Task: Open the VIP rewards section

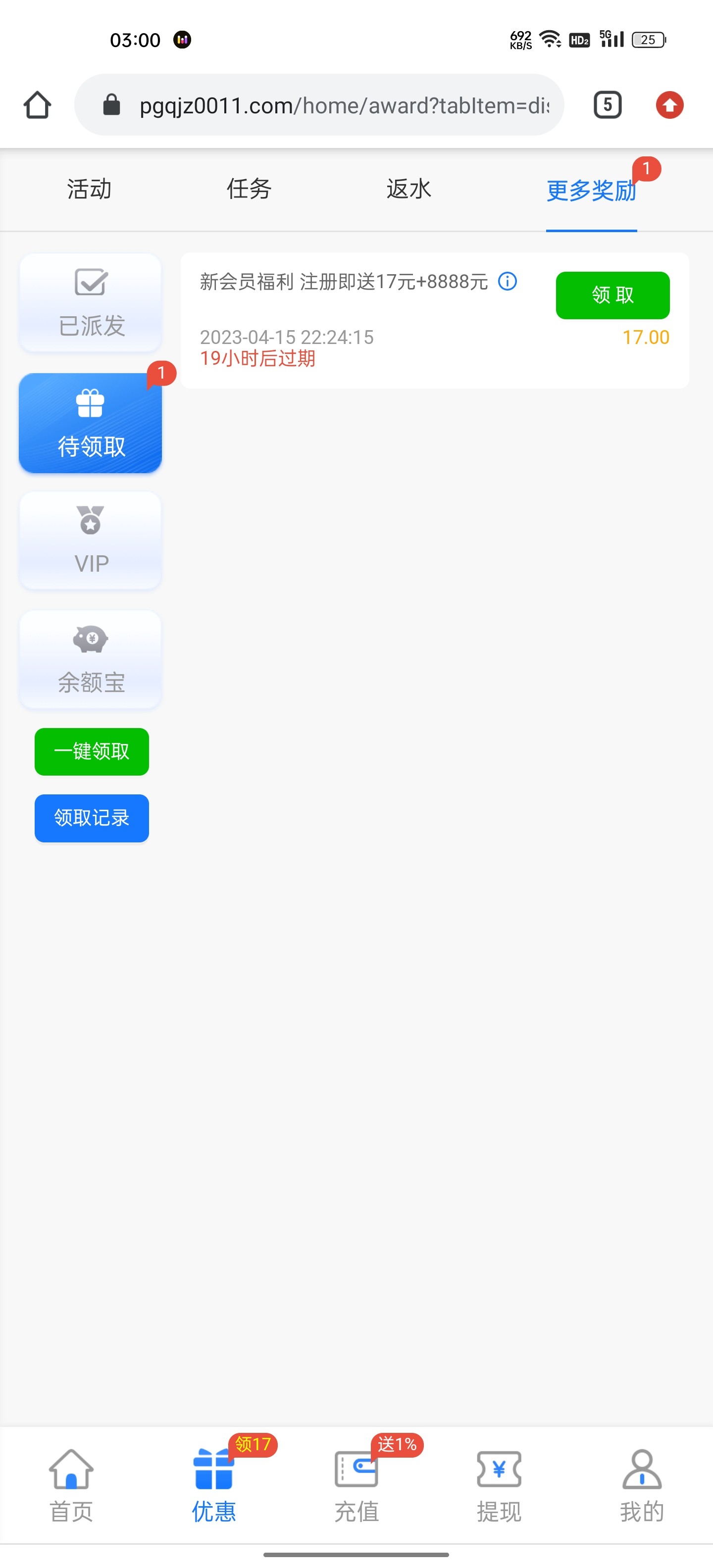Action: click(91, 541)
